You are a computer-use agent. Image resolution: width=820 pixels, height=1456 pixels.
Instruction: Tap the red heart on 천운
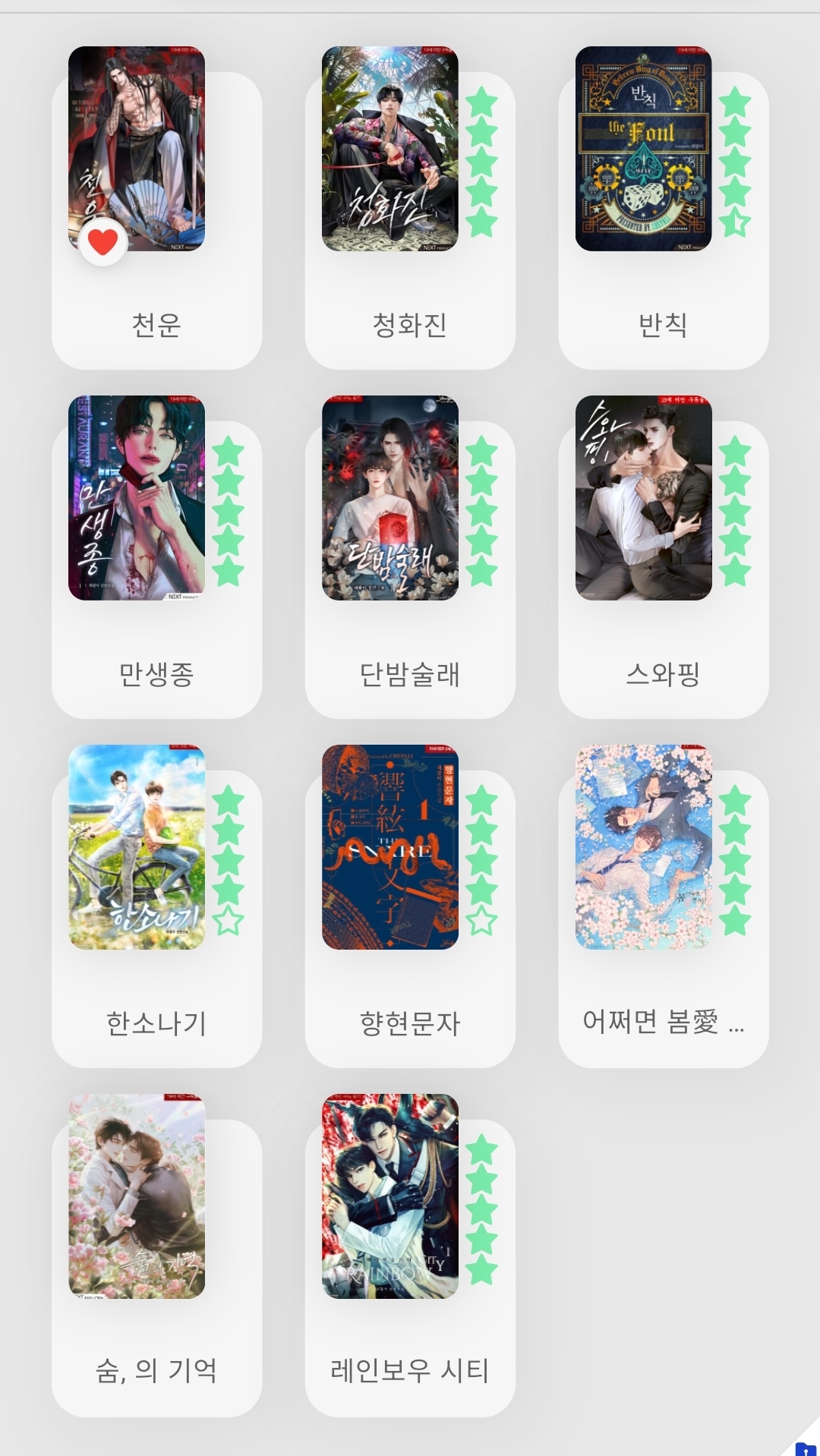102,242
